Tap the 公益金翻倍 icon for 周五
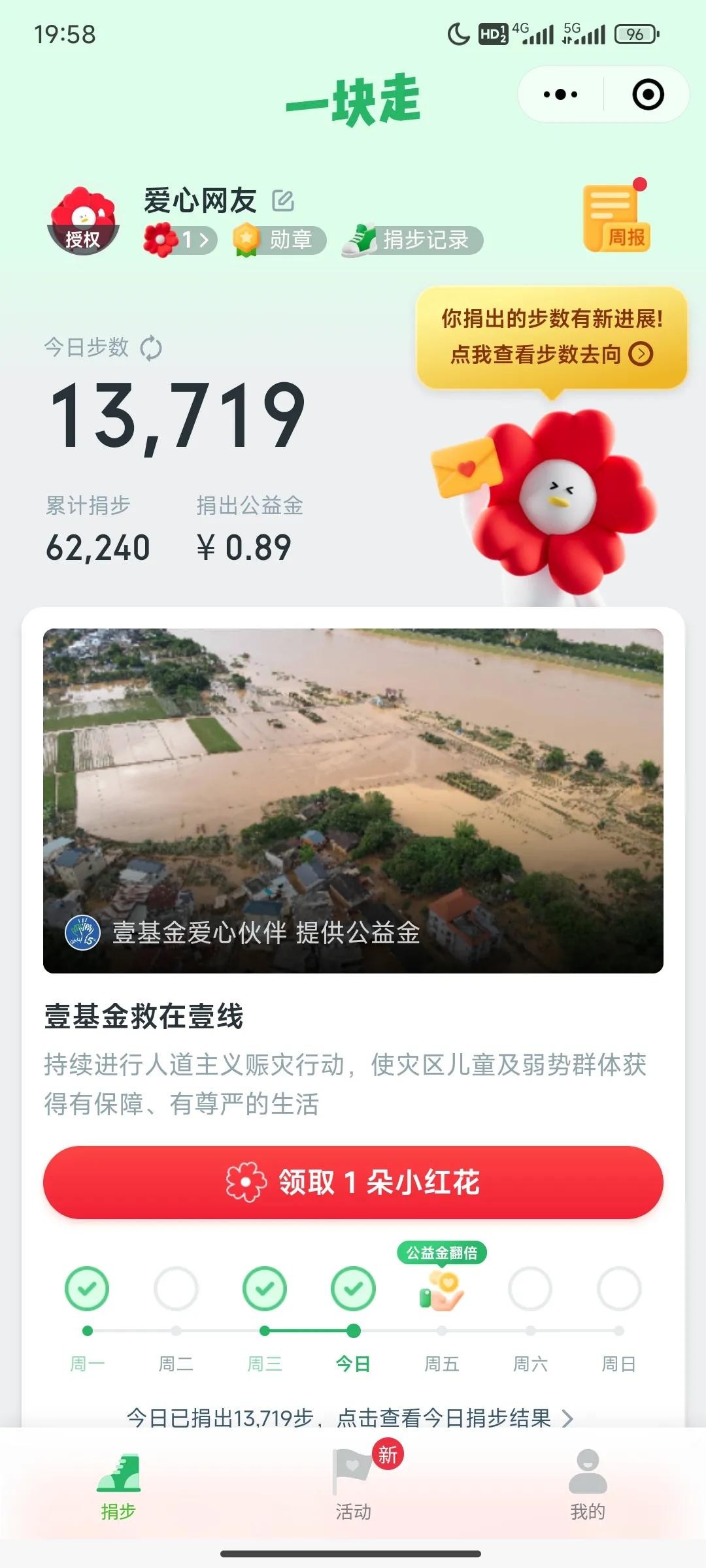 click(442, 1290)
